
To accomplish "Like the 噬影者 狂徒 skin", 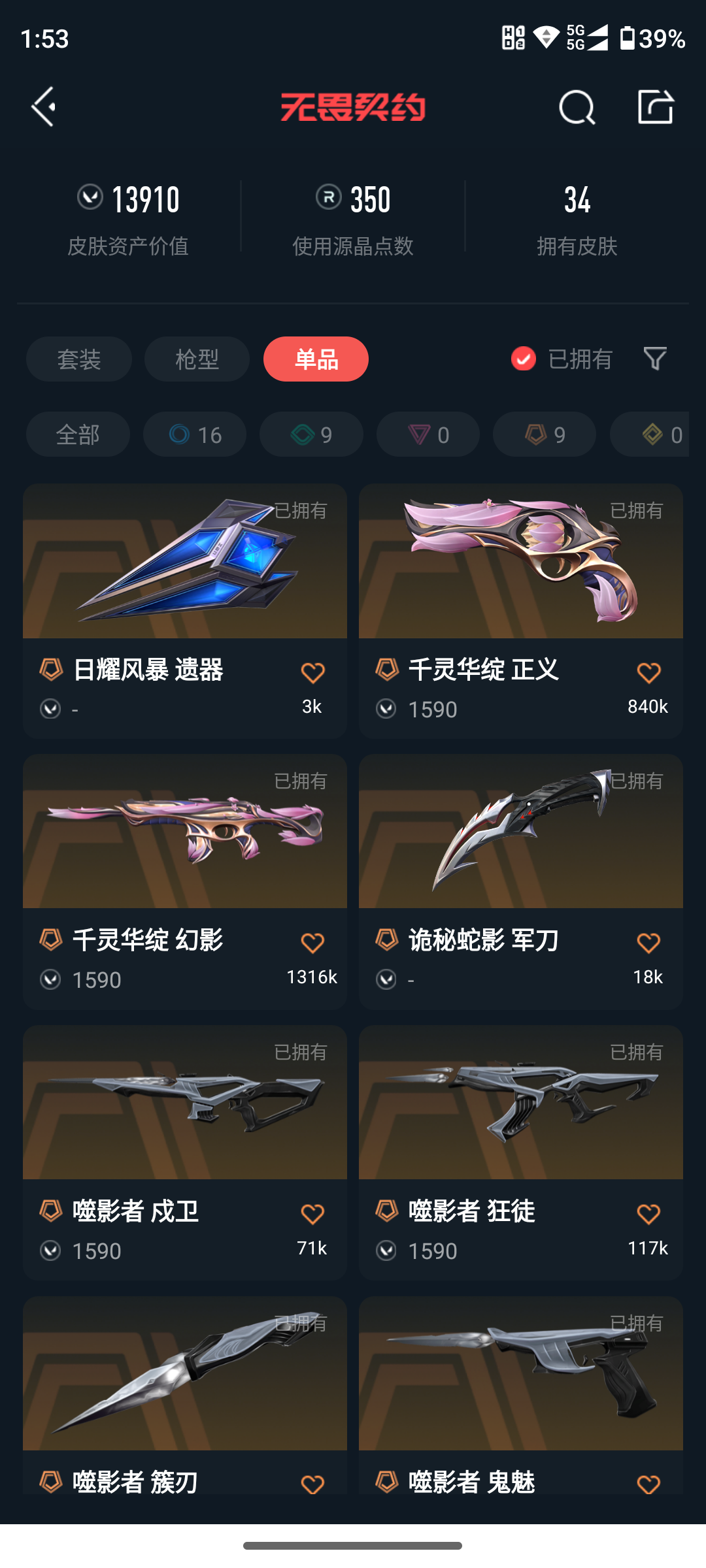I will (x=648, y=1214).
